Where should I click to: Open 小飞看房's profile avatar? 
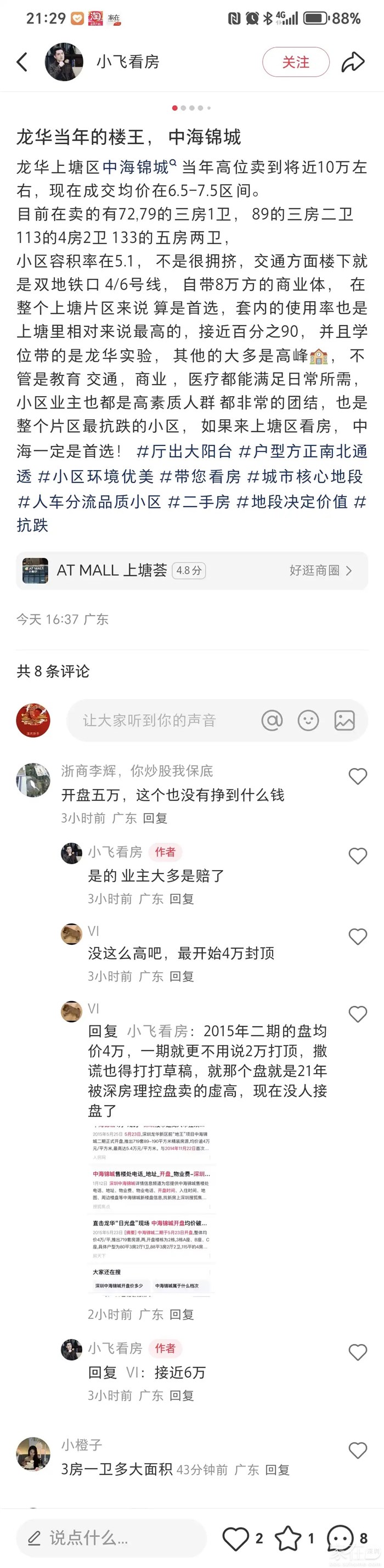point(64,62)
